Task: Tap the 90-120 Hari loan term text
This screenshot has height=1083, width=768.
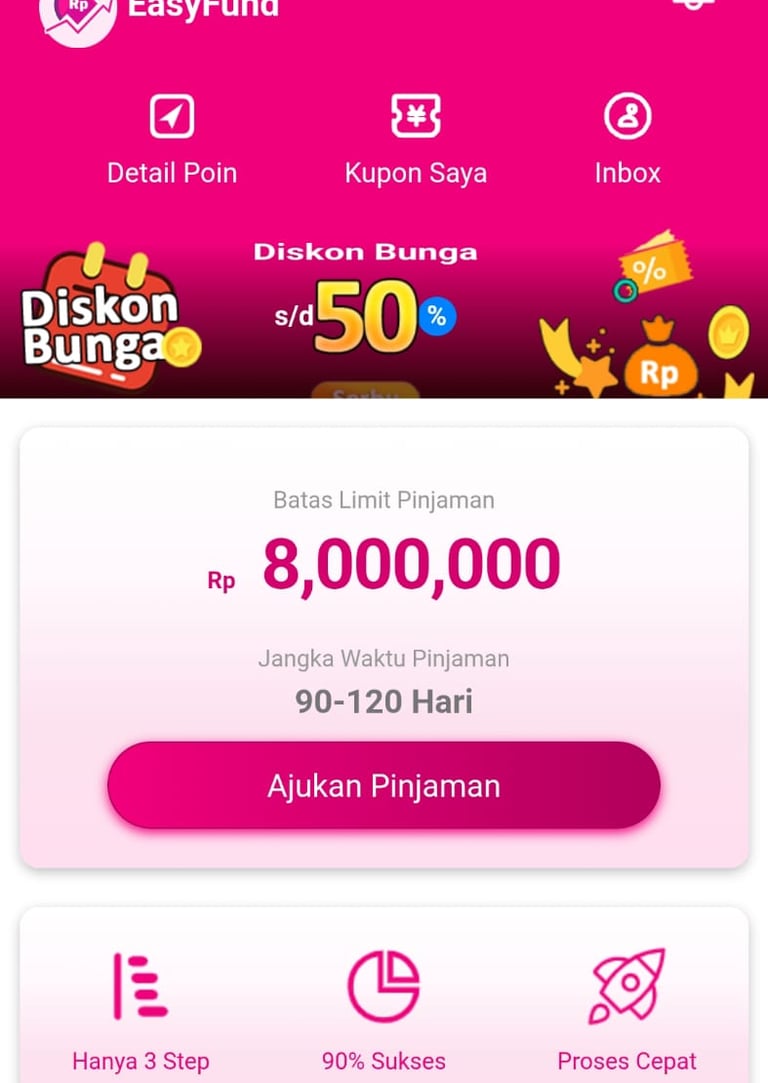Action: coord(382,700)
